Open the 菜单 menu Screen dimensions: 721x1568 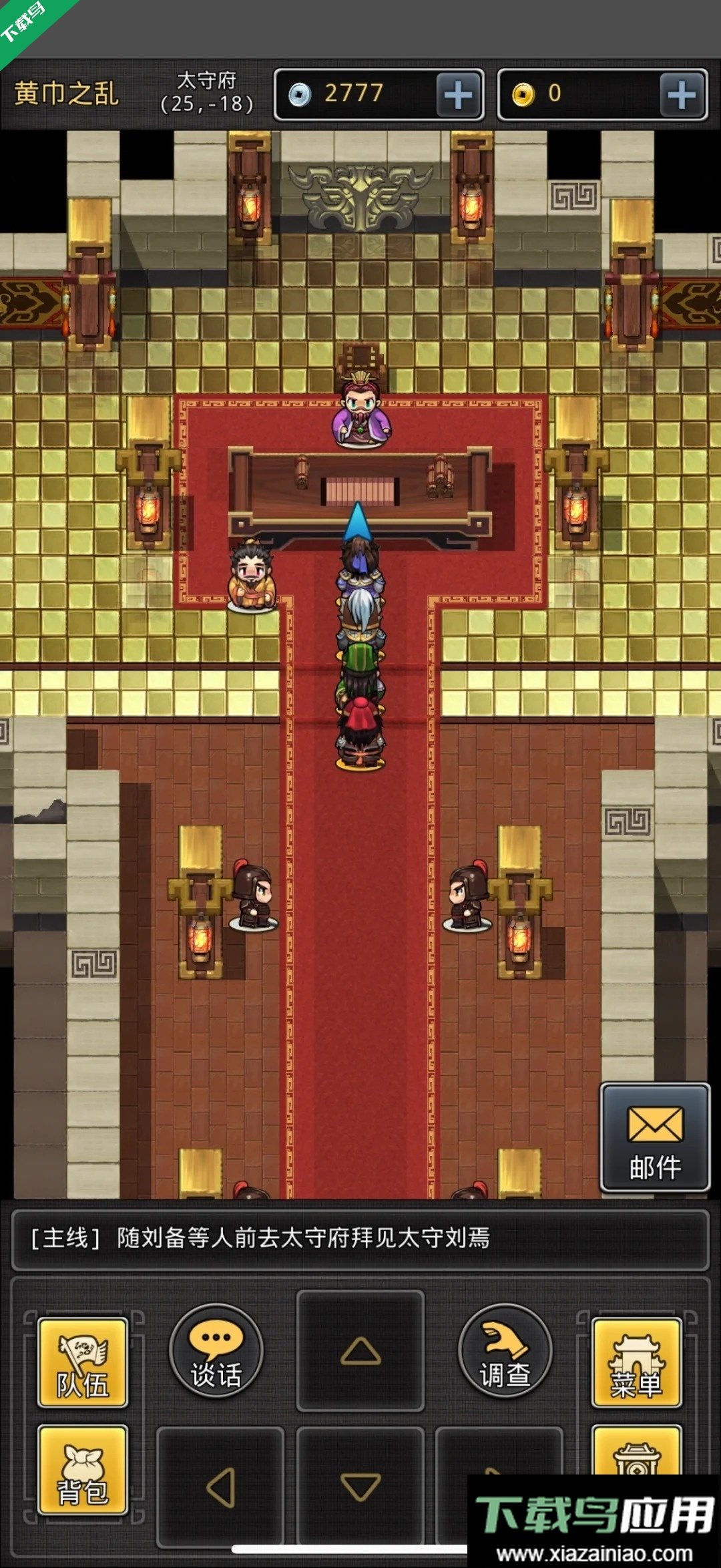click(636, 1362)
